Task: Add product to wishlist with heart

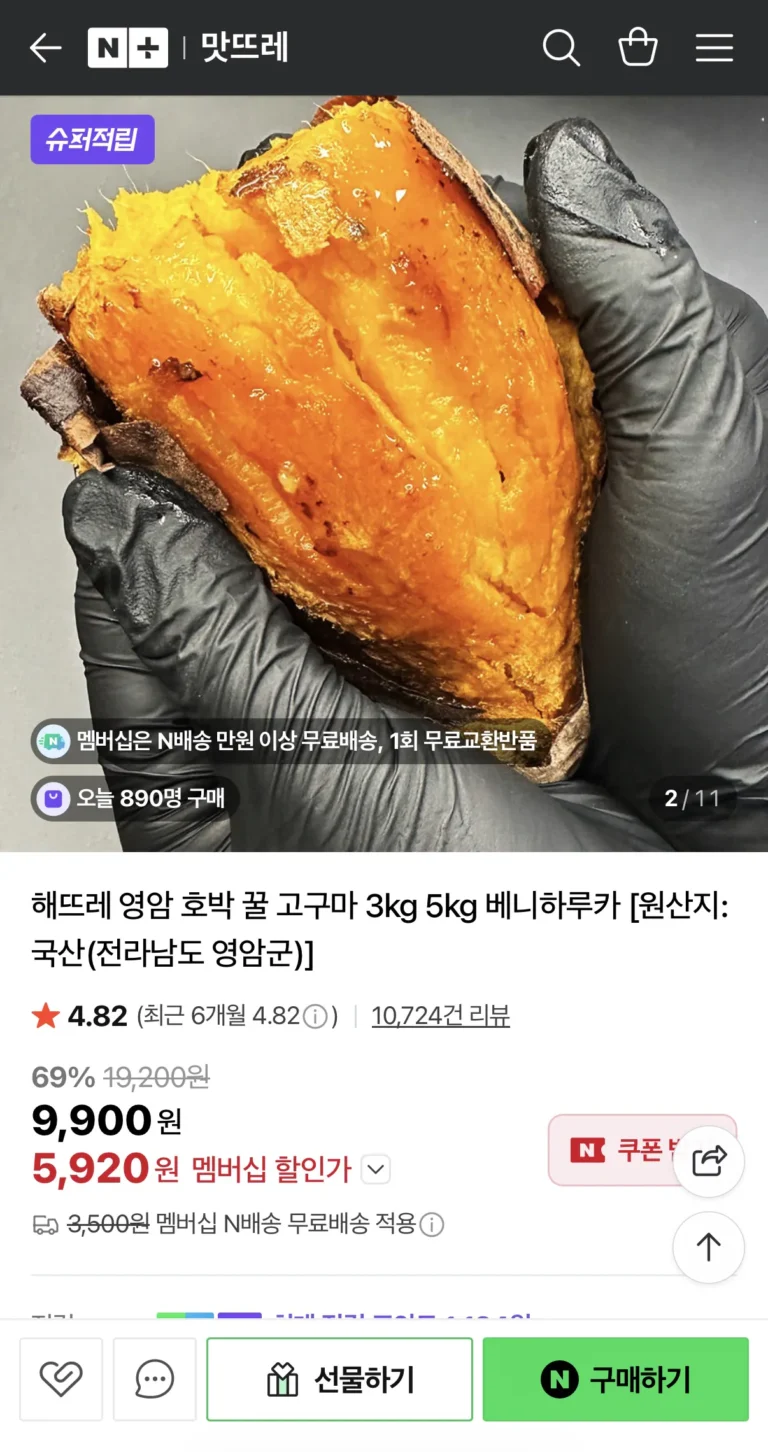Action: (x=61, y=1380)
